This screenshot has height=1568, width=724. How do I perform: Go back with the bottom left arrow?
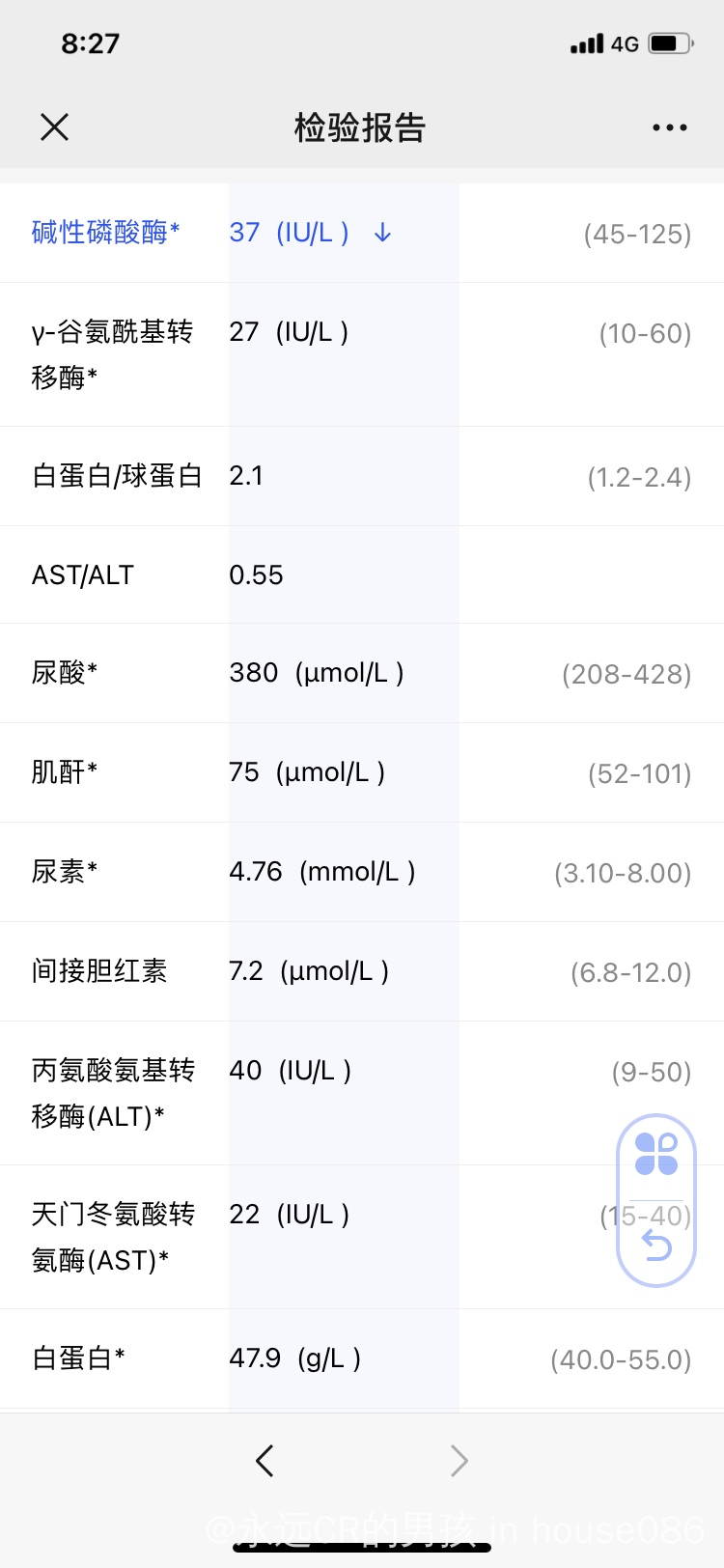(x=265, y=1461)
